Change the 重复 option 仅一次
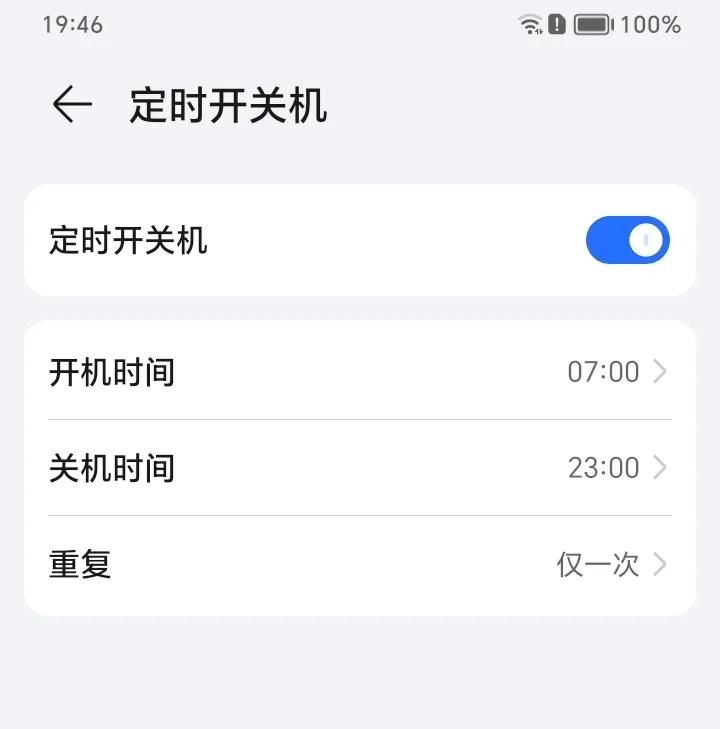Screen dimensions: 720x729 360,565
